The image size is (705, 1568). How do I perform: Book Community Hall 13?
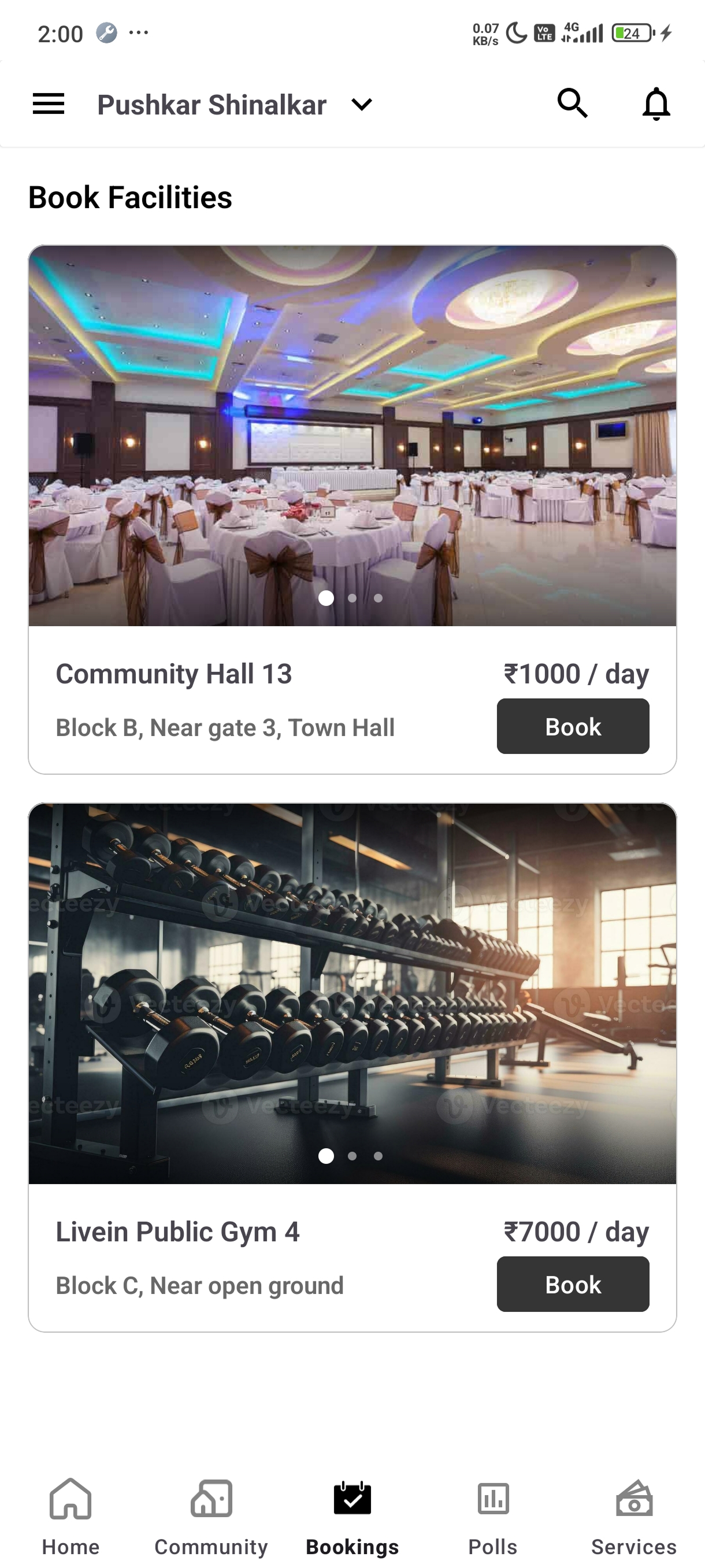coord(573,726)
